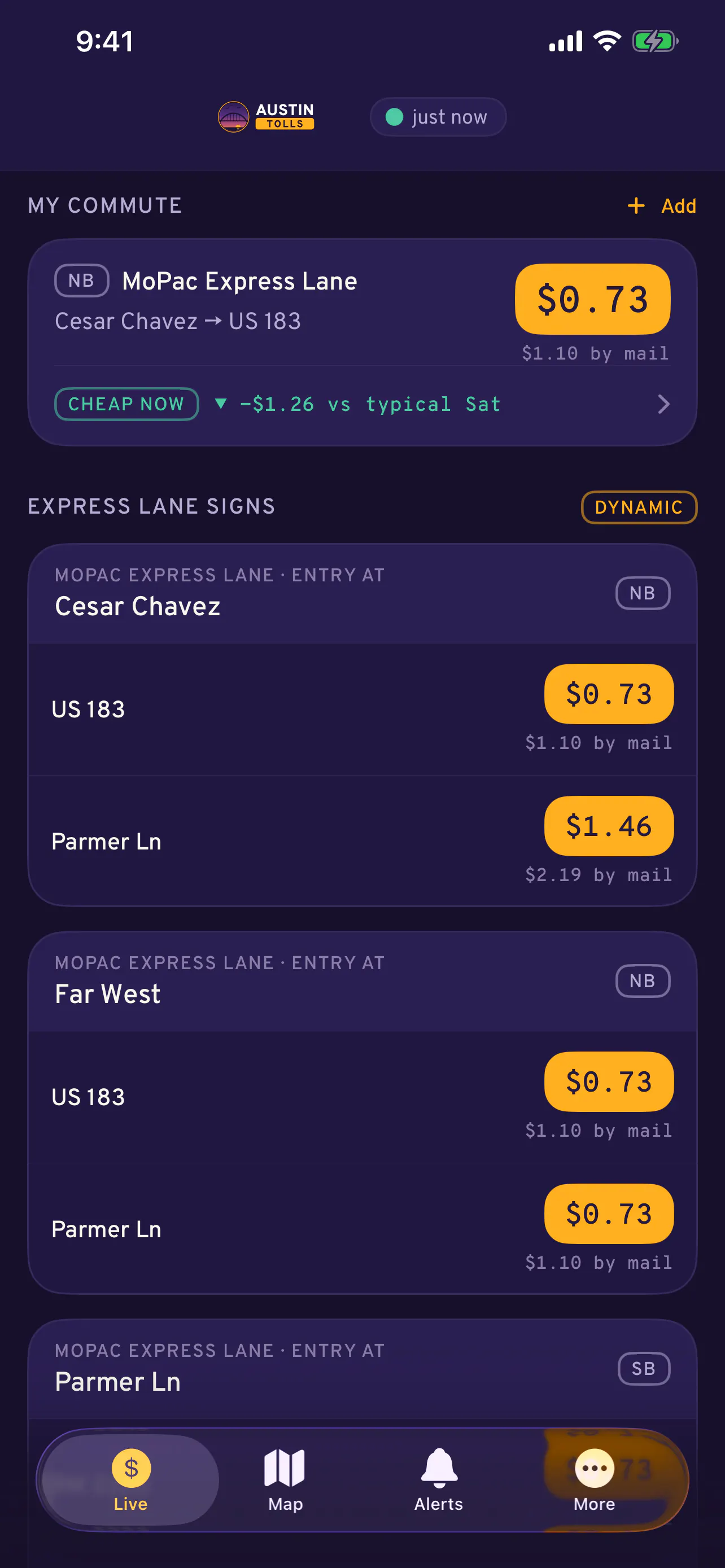This screenshot has width=725, height=1568.
Task: Switch to the Map tab
Action: [x=285, y=1479]
